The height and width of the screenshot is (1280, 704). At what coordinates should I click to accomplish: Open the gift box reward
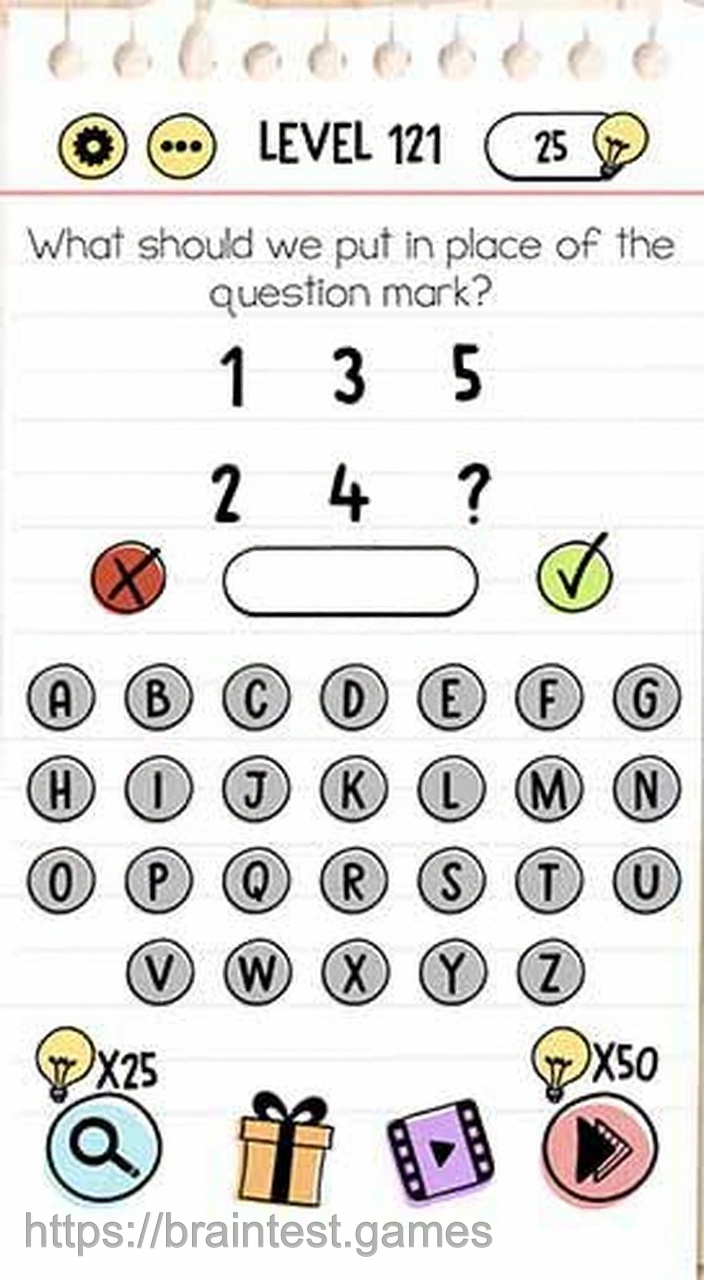pyautogui.click(x=286, y=1150)
